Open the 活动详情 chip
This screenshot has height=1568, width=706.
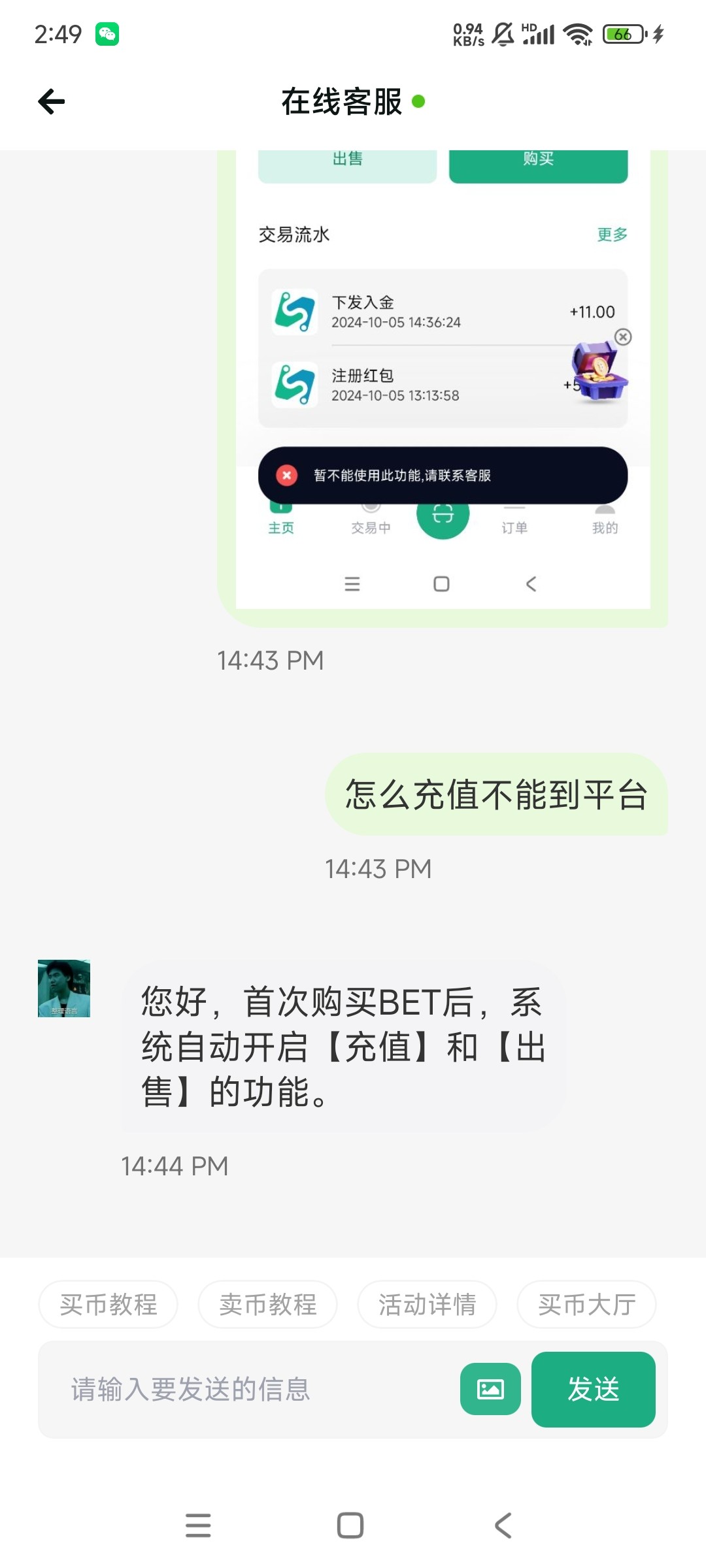(428, 1305)
